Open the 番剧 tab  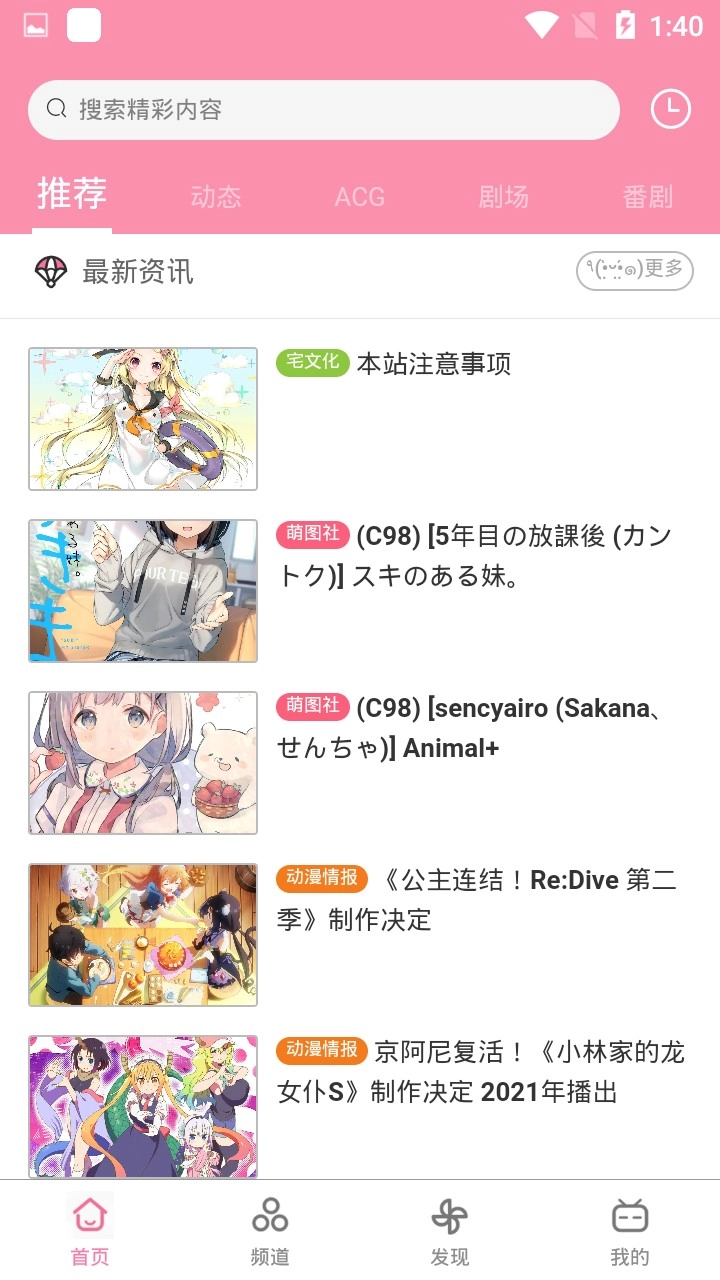pyautogui.click(x=646, y=197)
